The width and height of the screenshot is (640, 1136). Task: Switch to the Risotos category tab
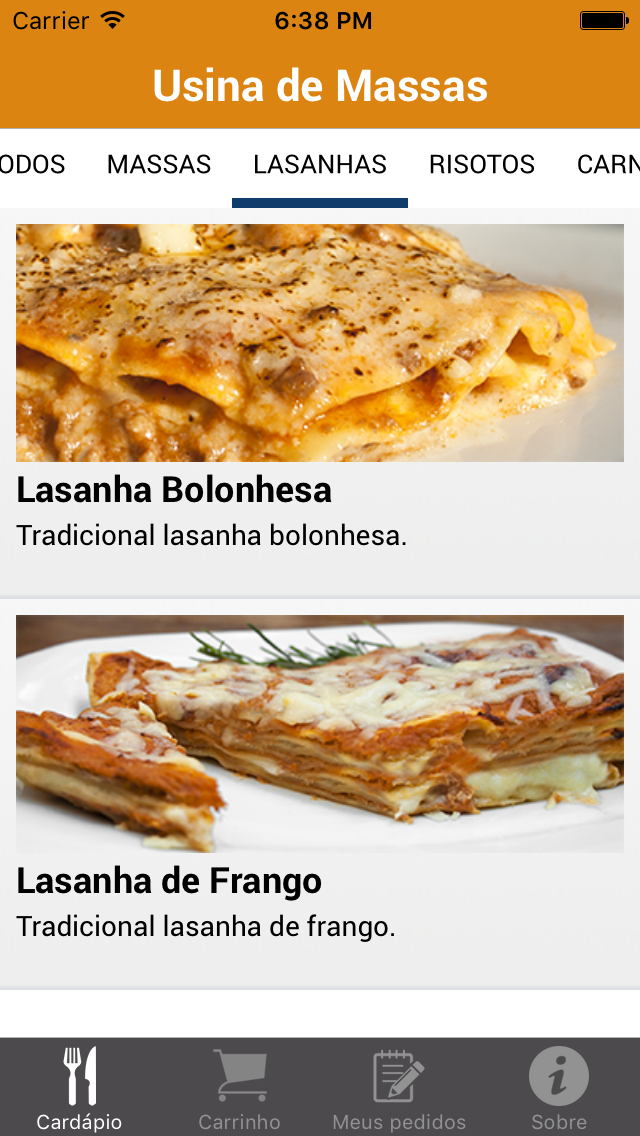(482, 165)
